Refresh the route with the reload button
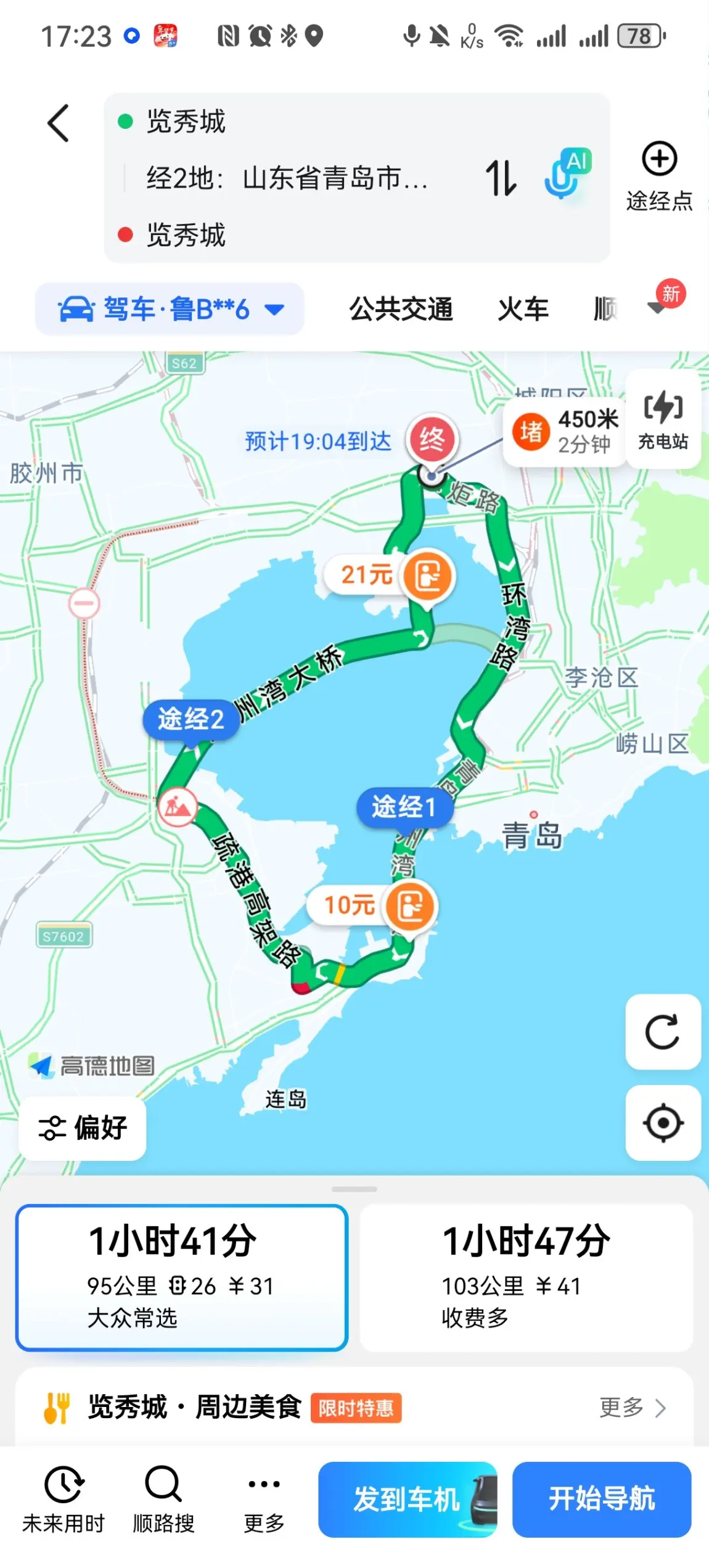 coord(663,1032)
